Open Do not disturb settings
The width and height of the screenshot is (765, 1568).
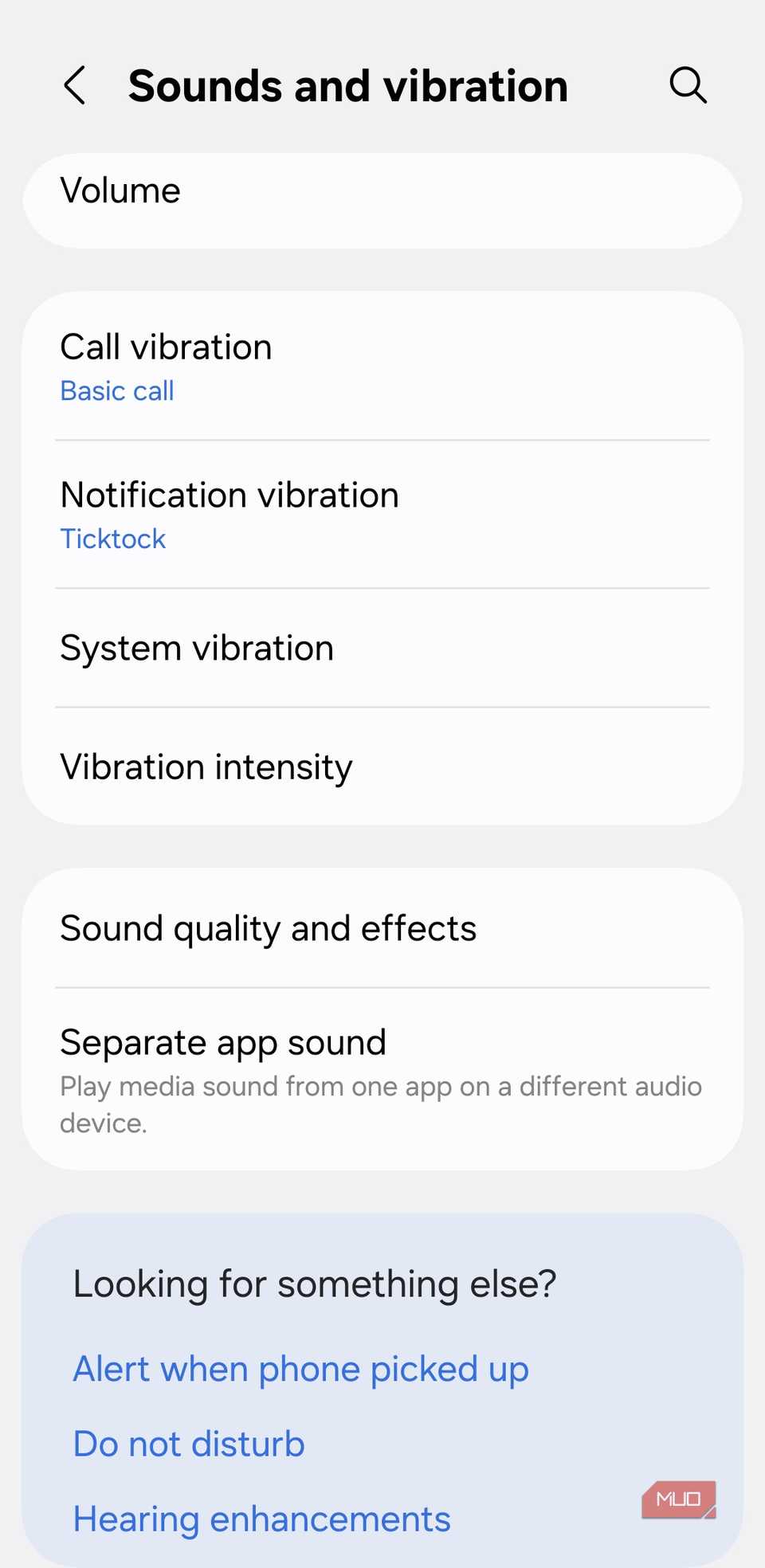[x=187, y=1443]
